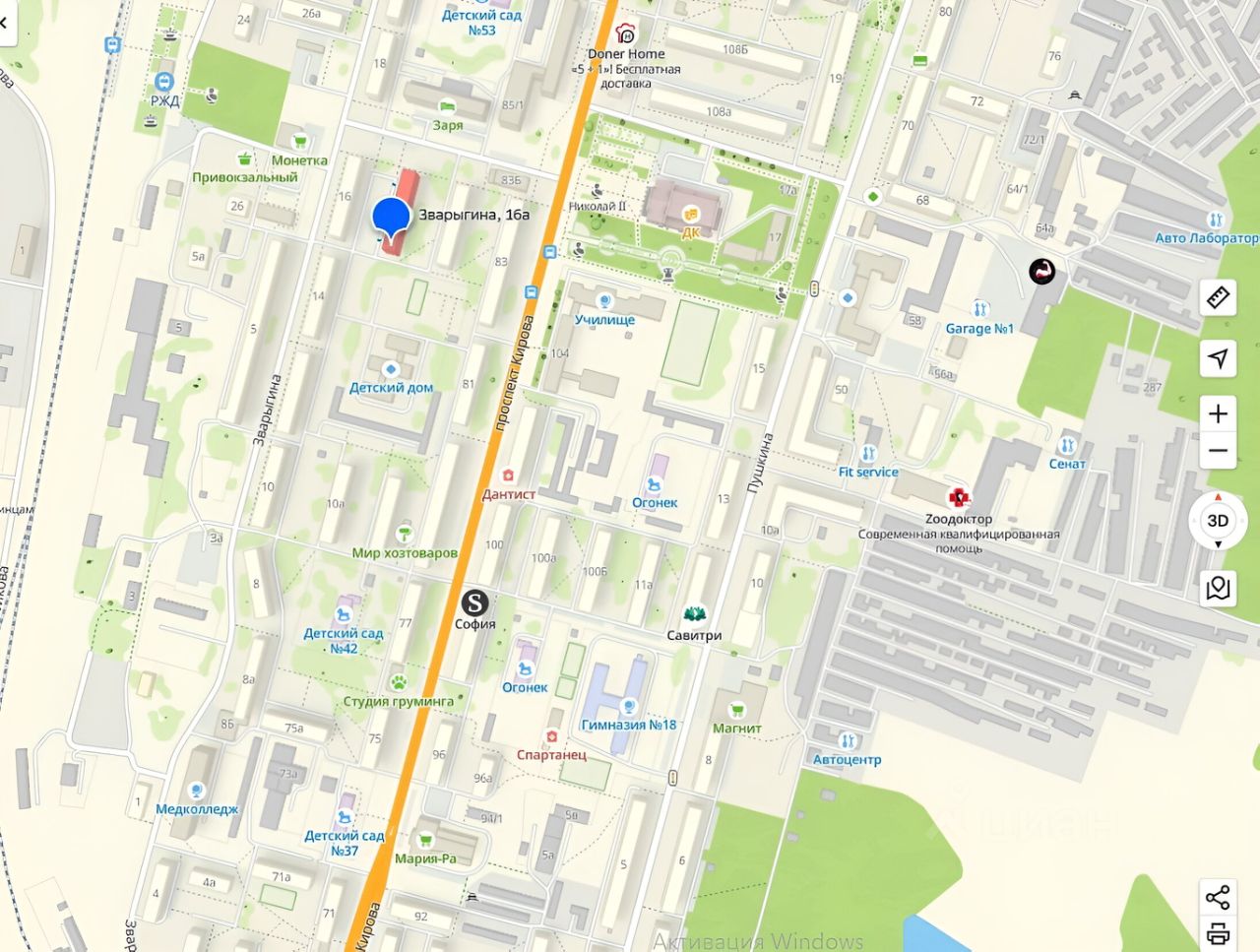Select the Магнит store marker
The image size is (1260, 952).
coord(736,710)
